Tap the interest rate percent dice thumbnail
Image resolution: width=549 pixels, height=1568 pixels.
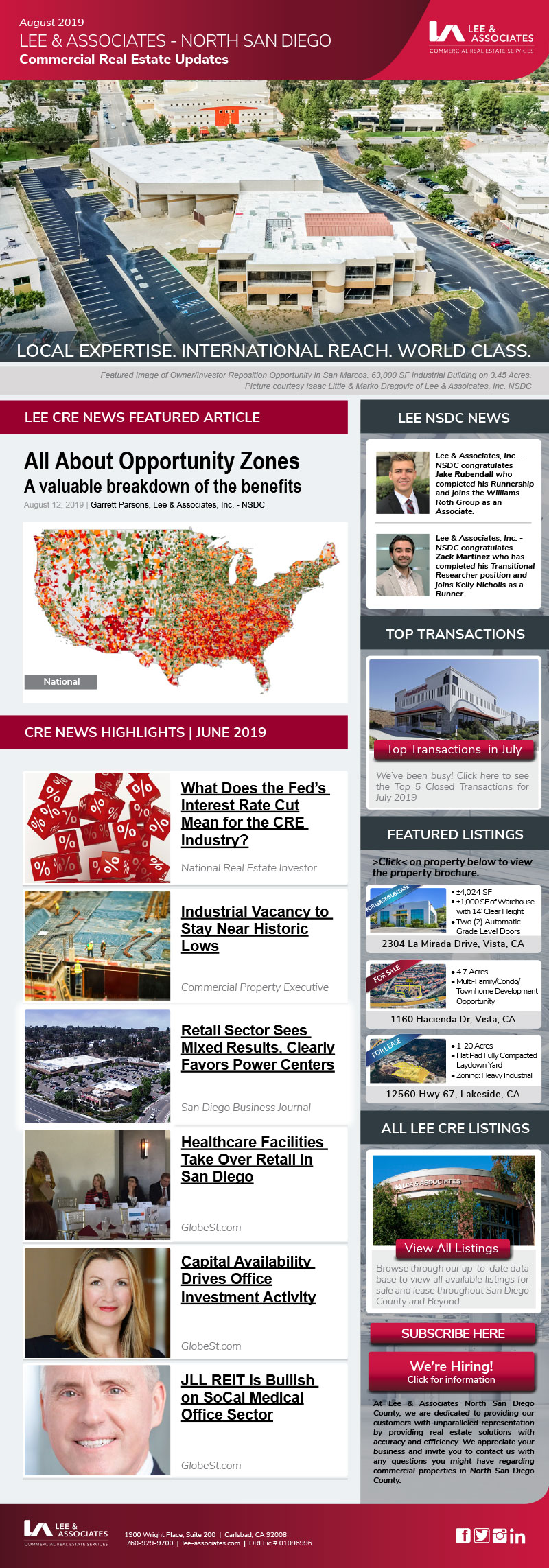tap(97, 827)
